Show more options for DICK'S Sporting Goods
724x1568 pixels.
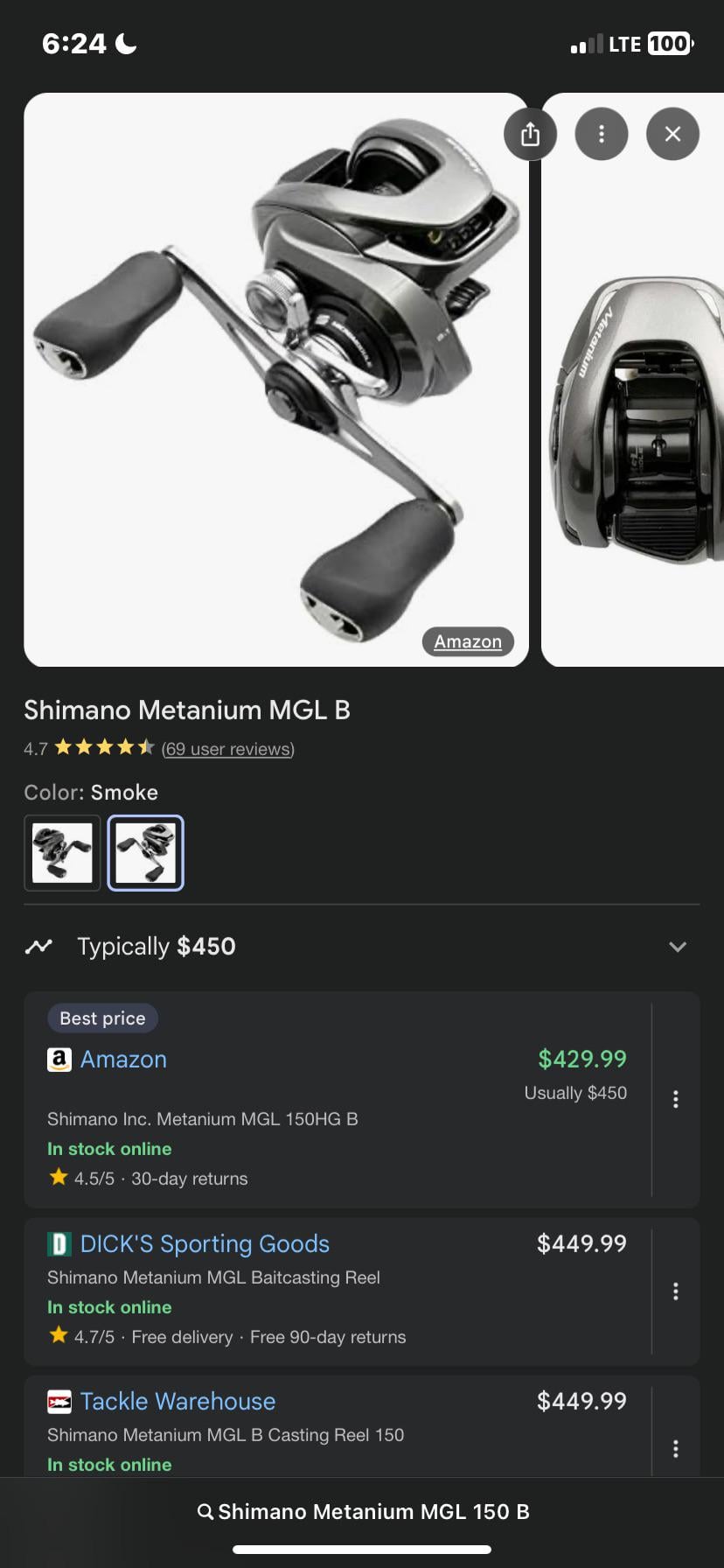tap(675, 1291)
